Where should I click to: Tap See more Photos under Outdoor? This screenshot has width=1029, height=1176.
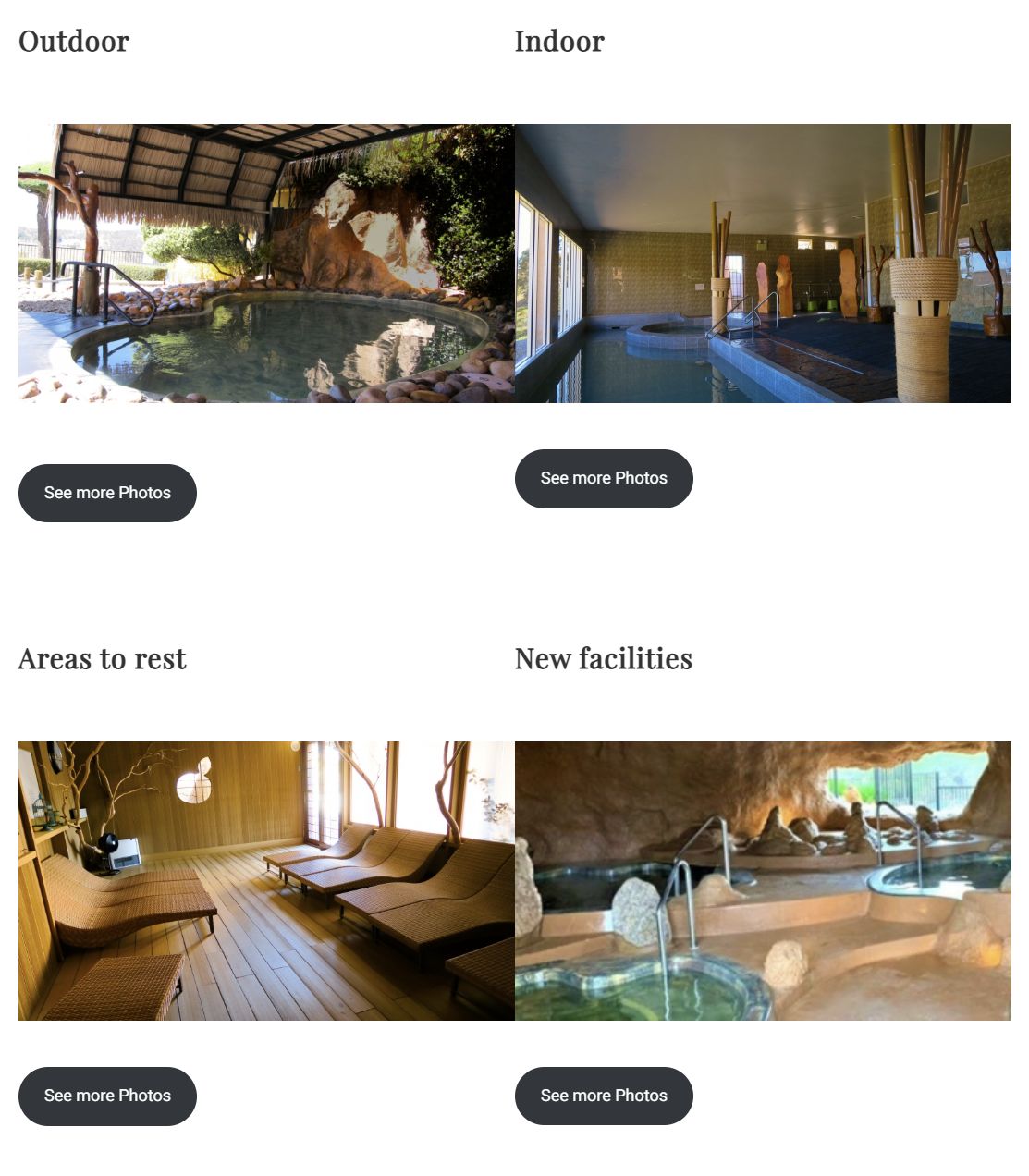(x=107, y=493)
